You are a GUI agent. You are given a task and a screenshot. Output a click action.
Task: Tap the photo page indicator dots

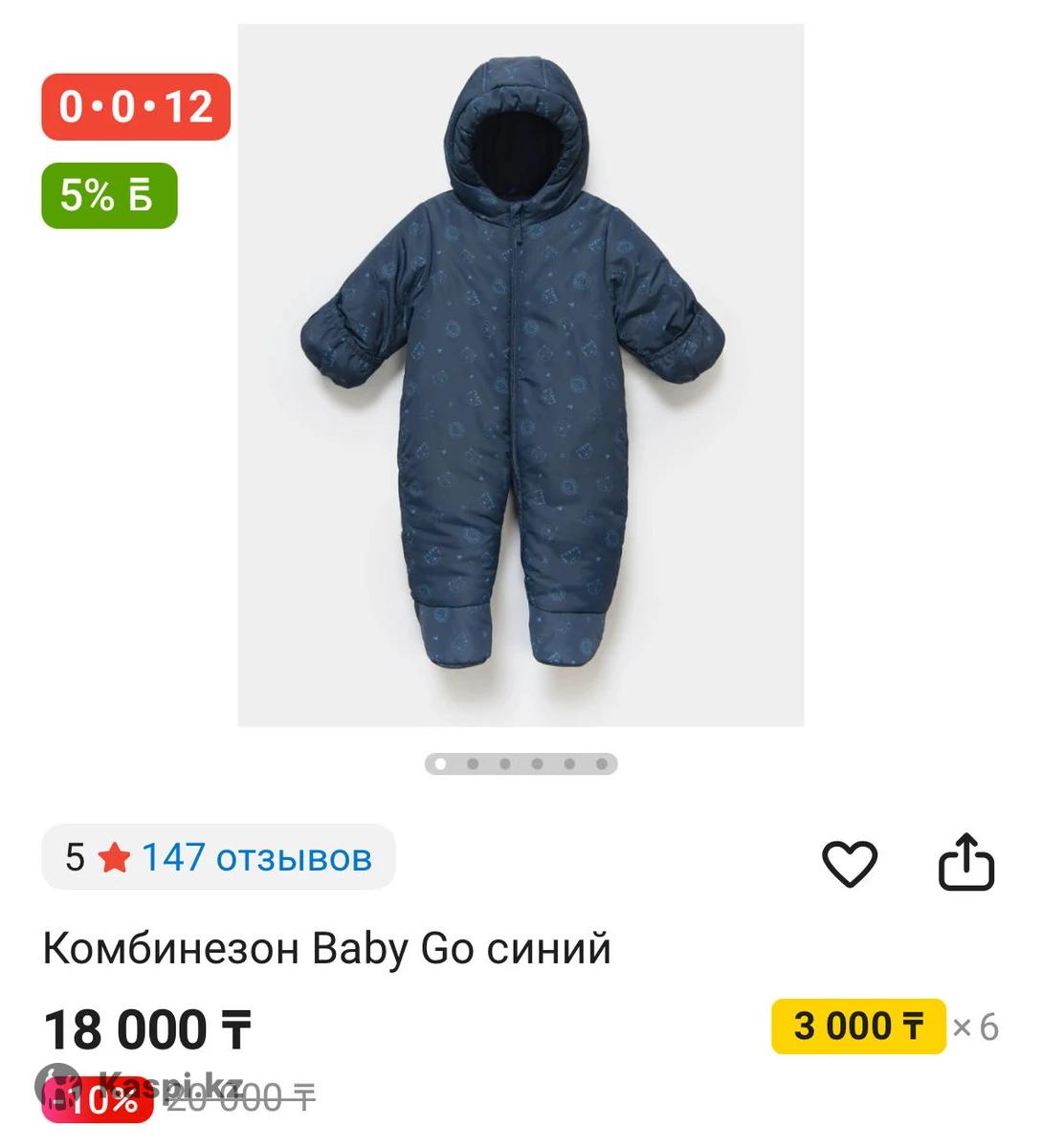tap(521, 763)
